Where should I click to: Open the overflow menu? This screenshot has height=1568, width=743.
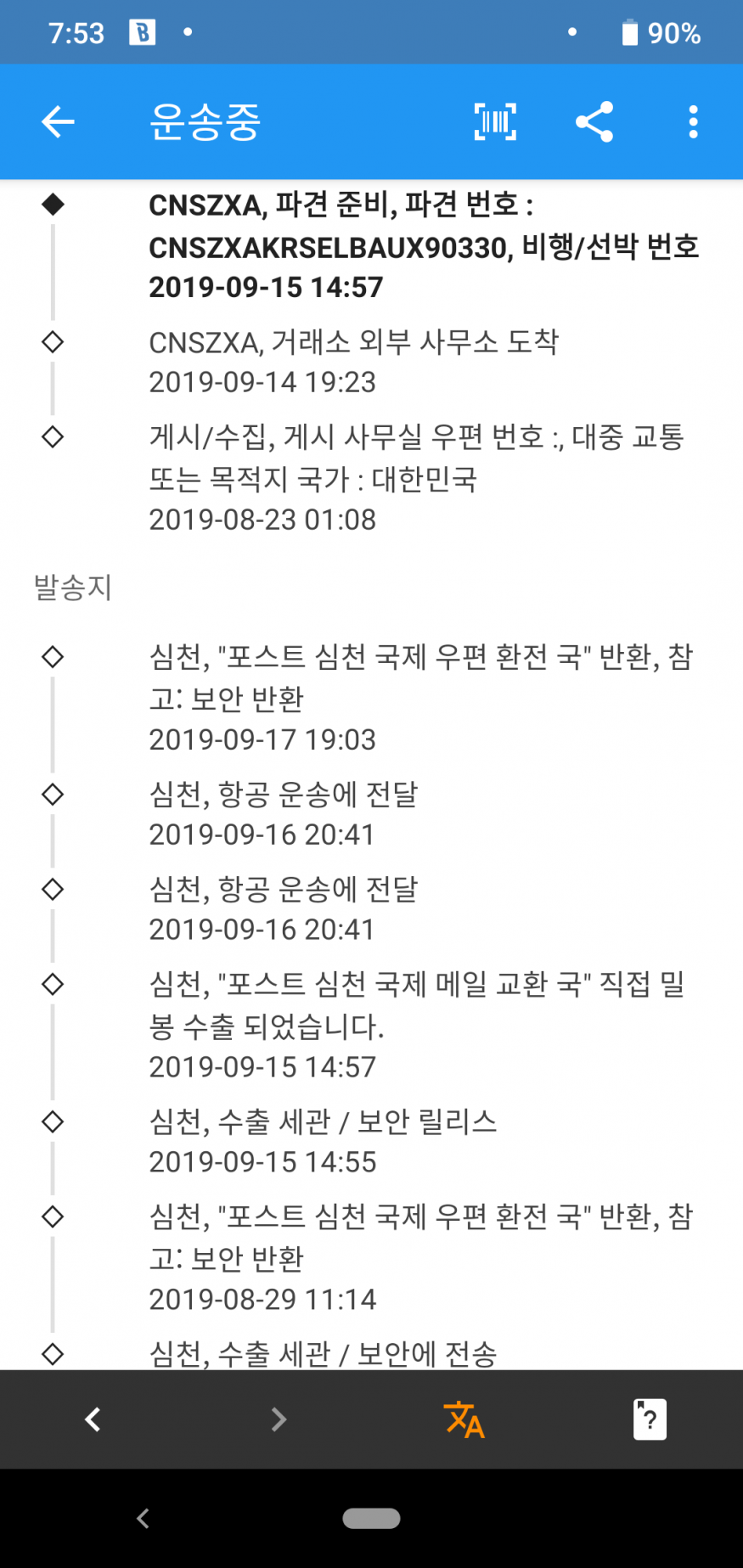pos(694,122)
